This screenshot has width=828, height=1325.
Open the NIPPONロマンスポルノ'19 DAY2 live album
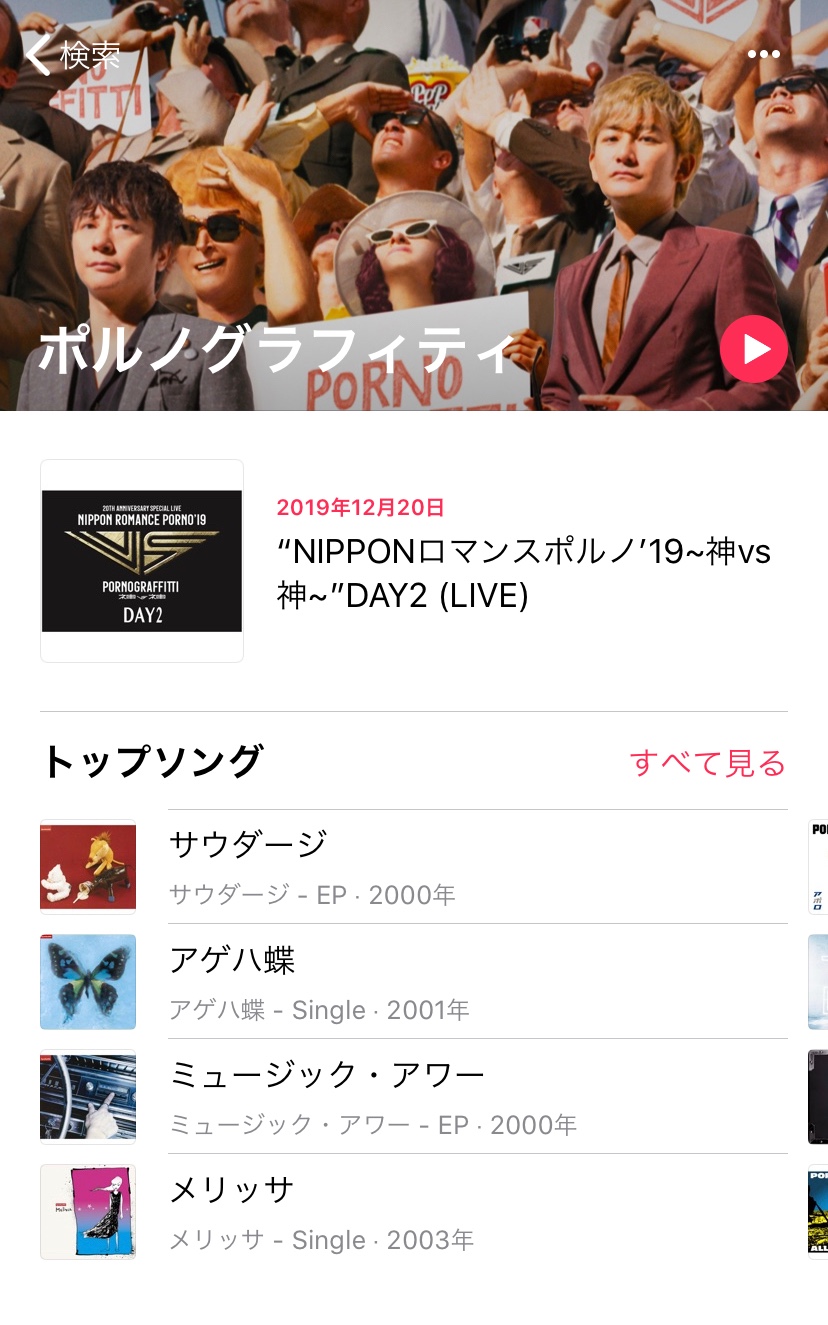(x=141, y=561)
